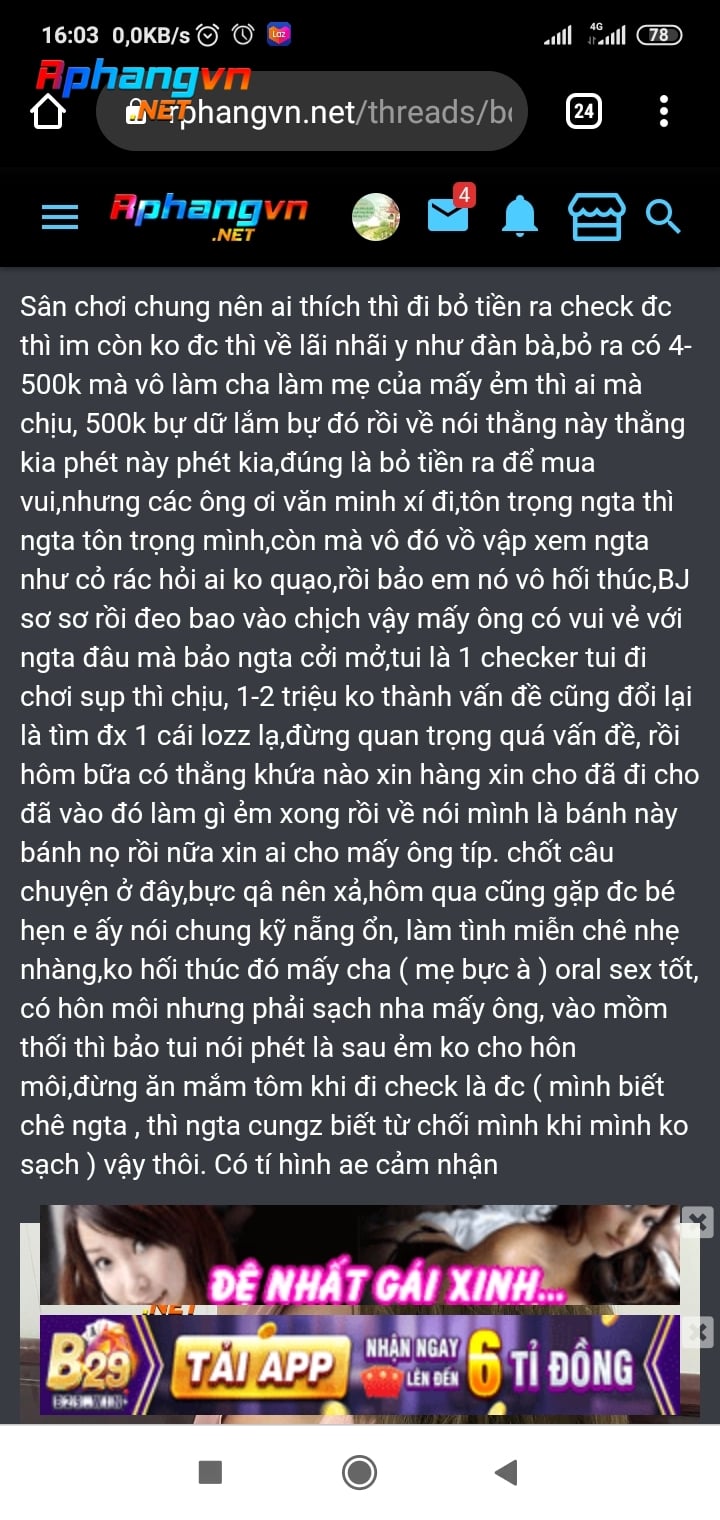Open the store icon in the header
The height and width of the screenshot is (1520, 720).
[596, 216]
